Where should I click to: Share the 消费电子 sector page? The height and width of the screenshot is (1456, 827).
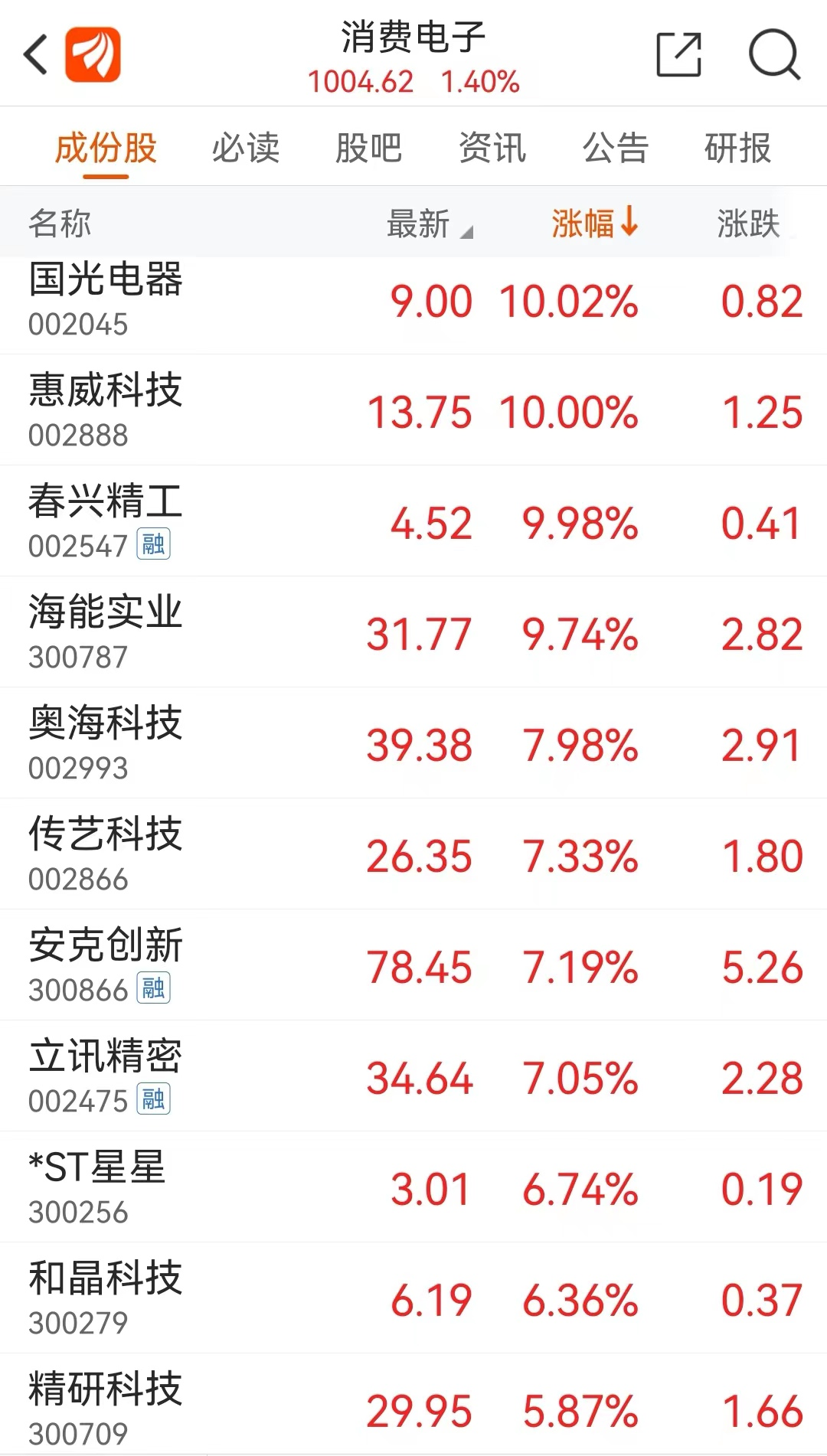[x=678, y=55]
